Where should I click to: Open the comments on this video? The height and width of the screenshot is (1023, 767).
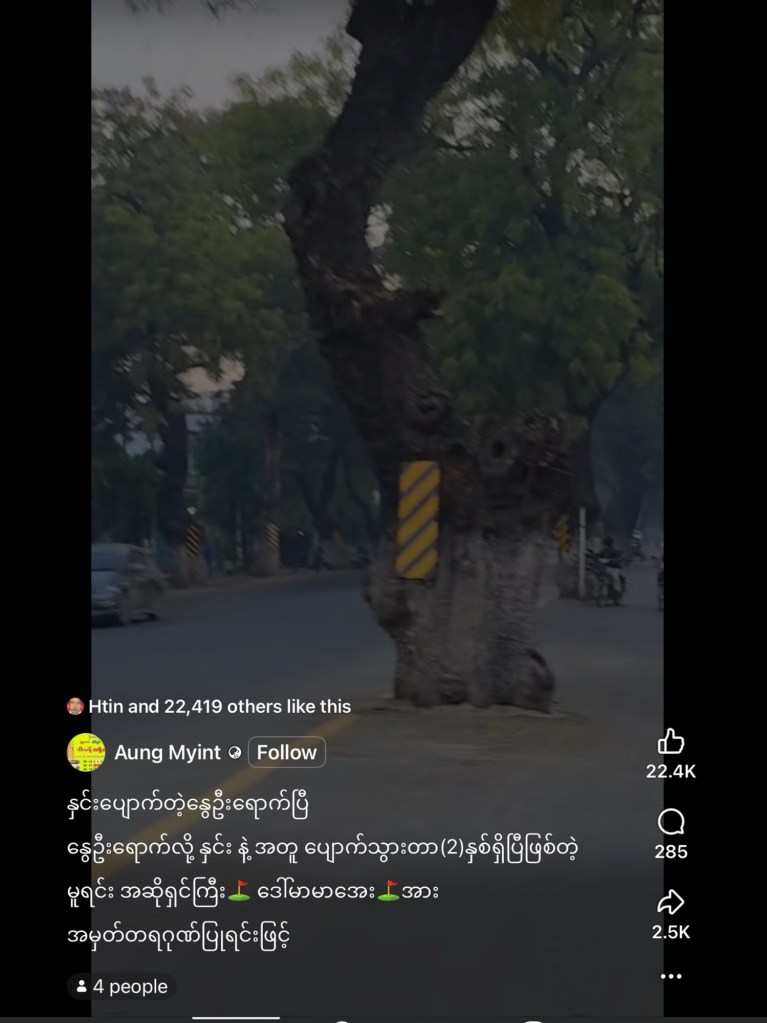tap(670, 823)
